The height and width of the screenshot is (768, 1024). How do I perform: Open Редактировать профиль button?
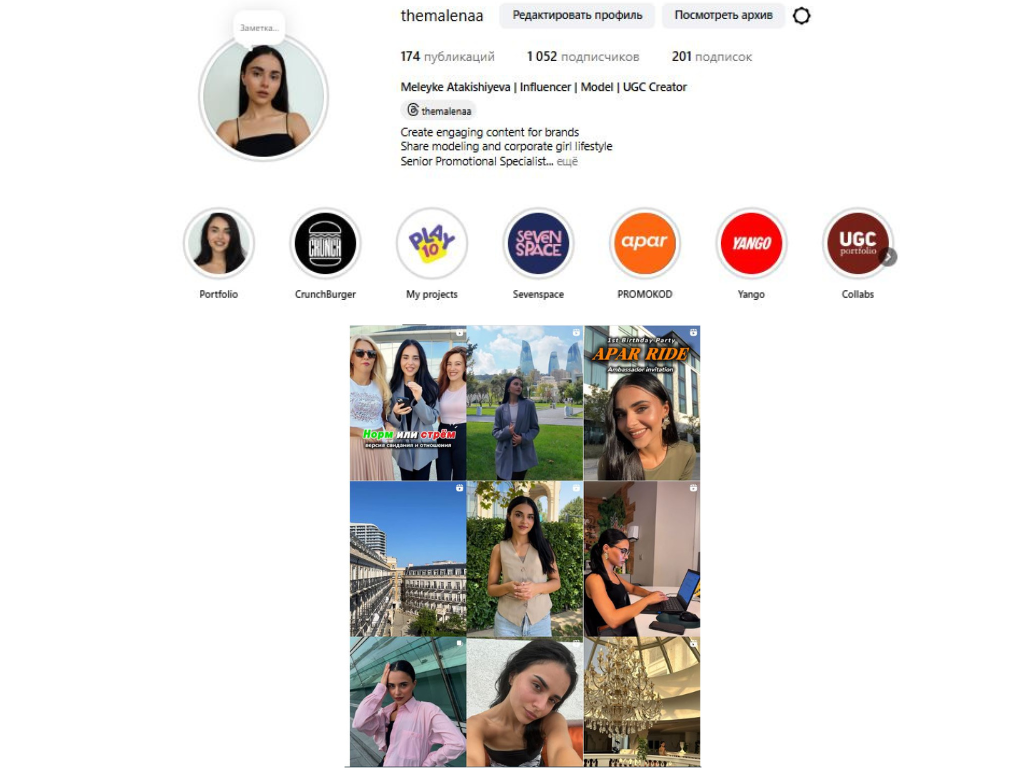[584, 16]
